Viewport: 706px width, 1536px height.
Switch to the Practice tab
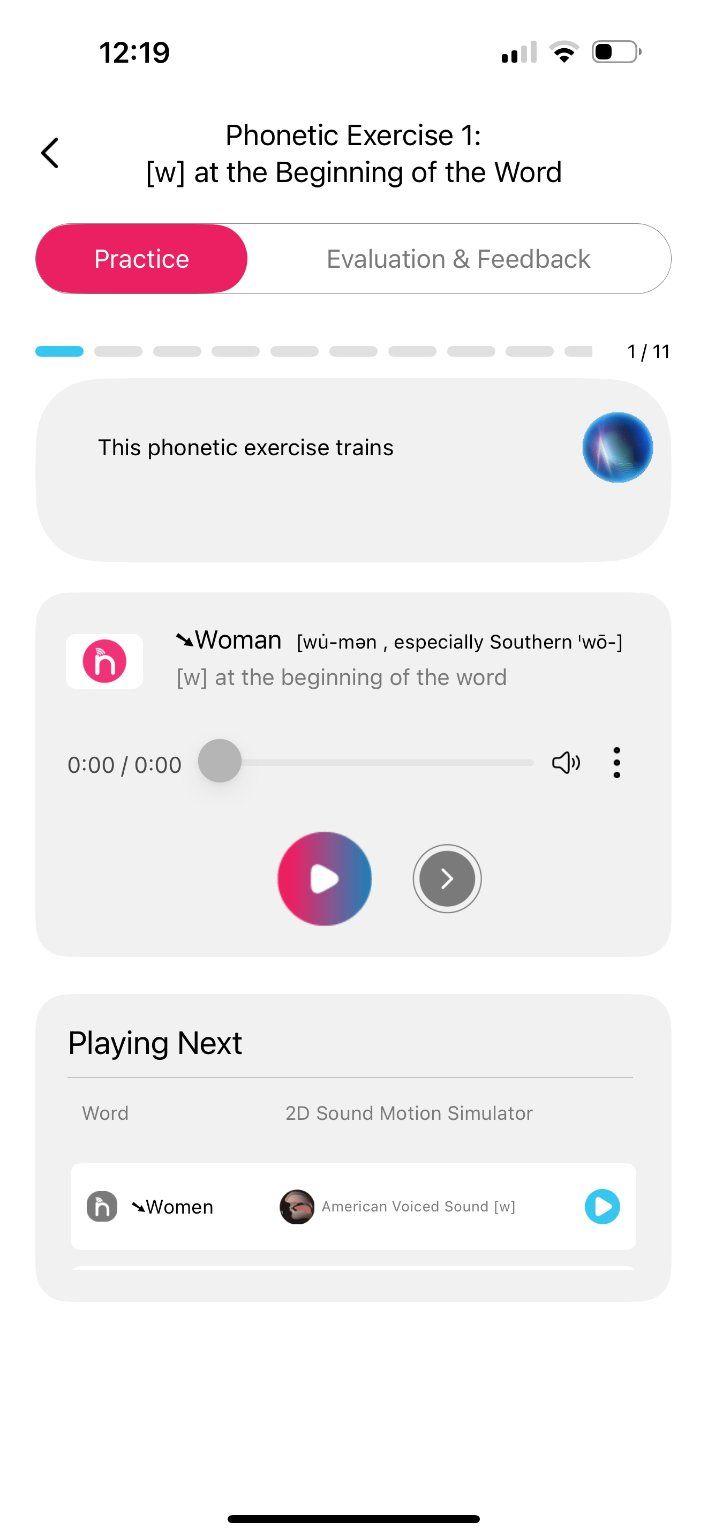[142, 259]
